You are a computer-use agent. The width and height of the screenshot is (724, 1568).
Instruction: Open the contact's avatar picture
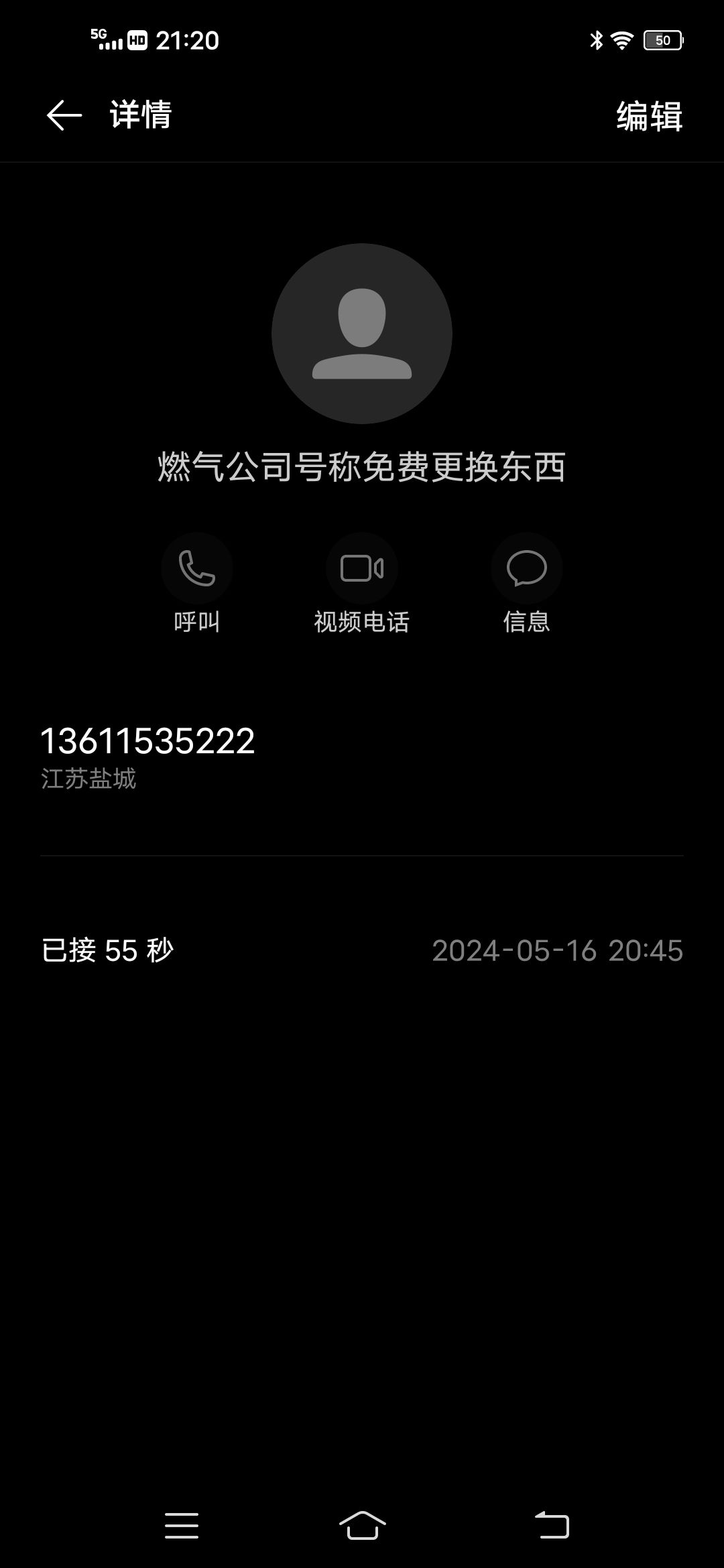click(362, 334)
